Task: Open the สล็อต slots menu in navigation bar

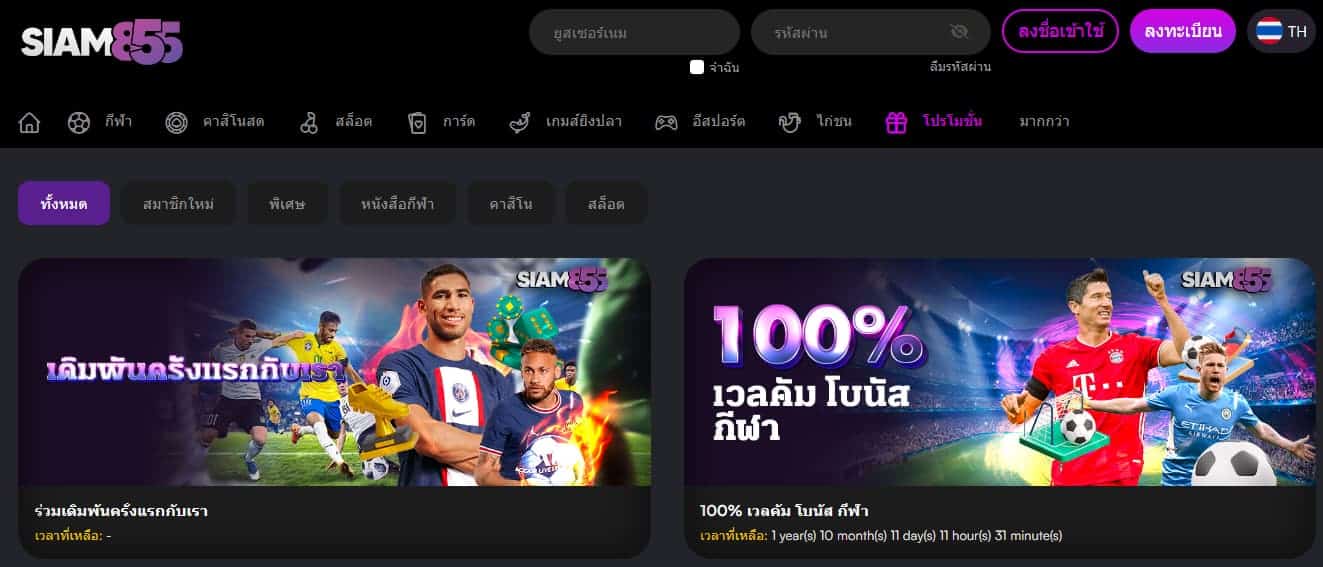Action: click(336, 122)
